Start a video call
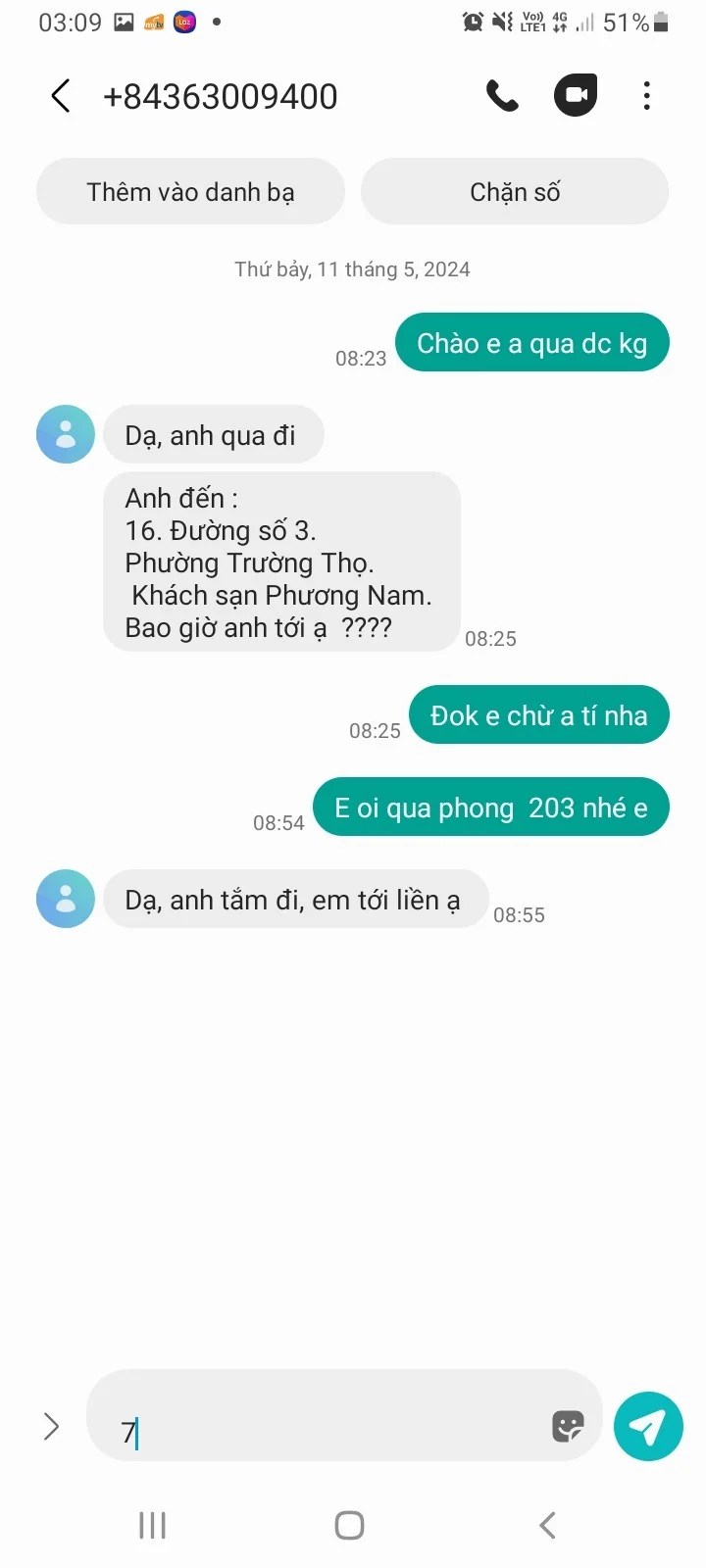Screen dimensions: 706x1568 [x=576, y=96]
